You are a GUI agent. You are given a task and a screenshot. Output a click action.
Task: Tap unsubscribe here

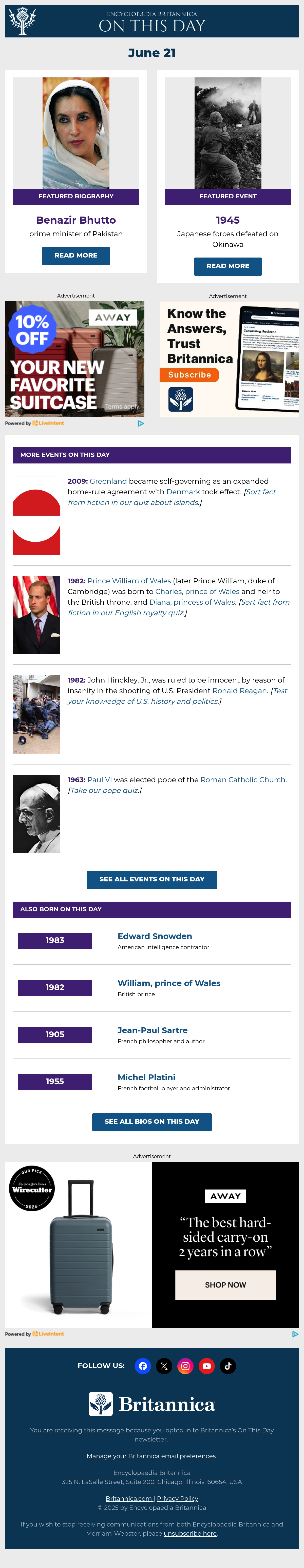(190, 1533)
